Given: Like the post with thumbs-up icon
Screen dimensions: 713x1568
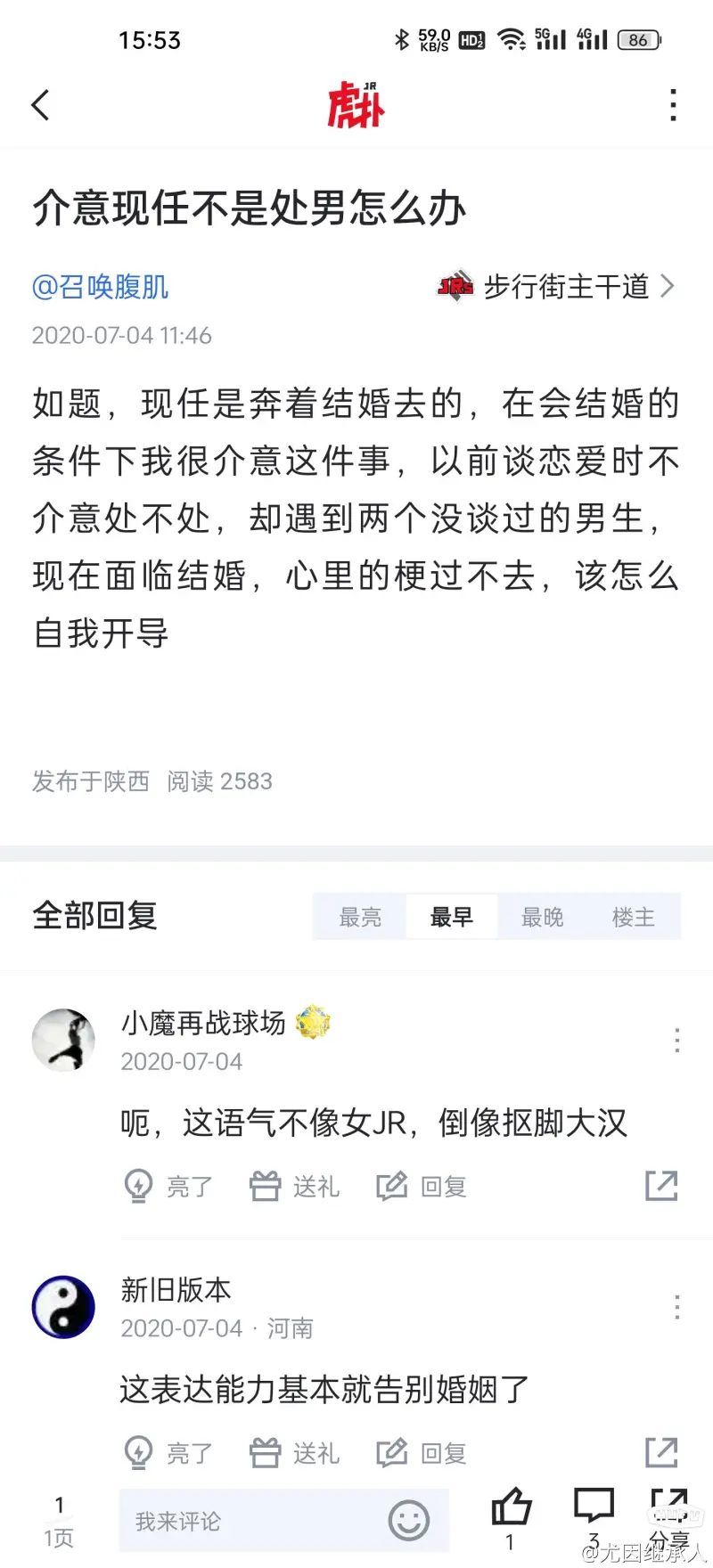Looking at the screenshot, I should coord(511,1509).
